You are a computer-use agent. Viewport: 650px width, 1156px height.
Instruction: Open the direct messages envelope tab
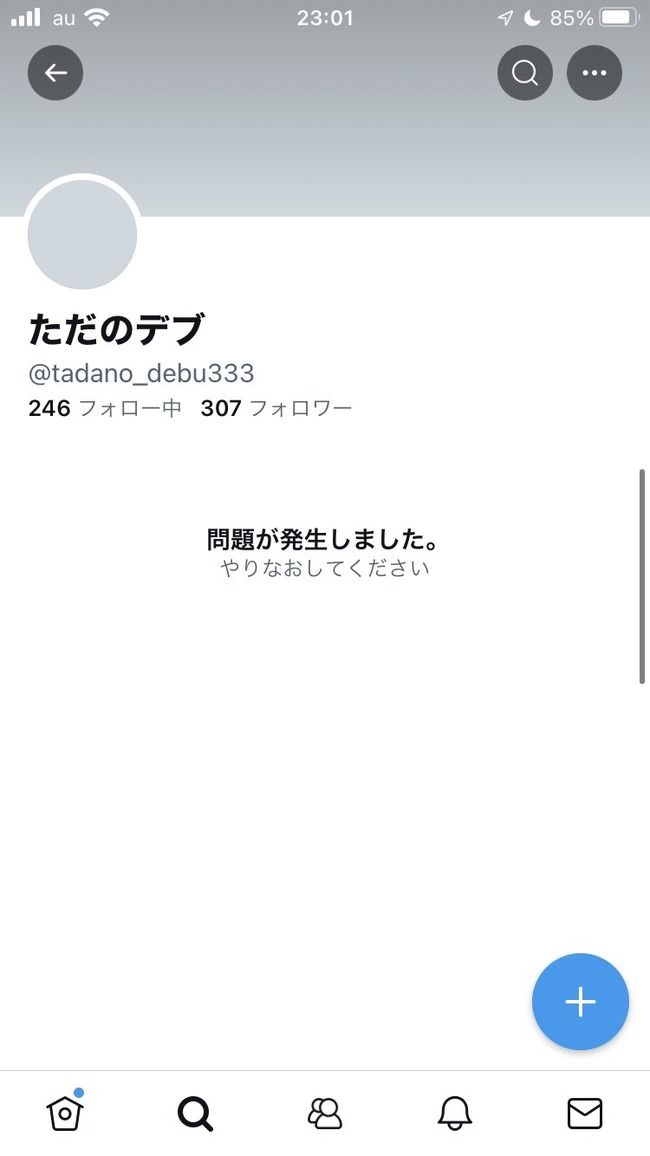pos(585,1112)
